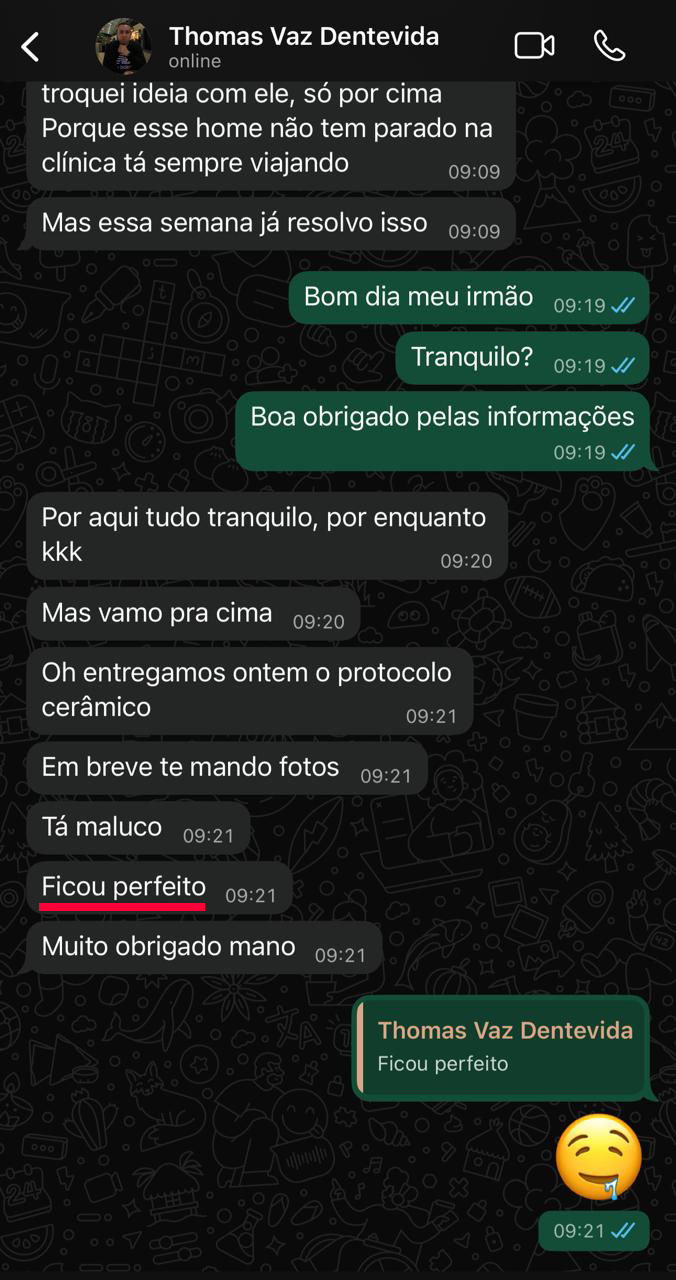Open Thomas Vaz Dentevida's profile photo

click(x=123, y=46)
